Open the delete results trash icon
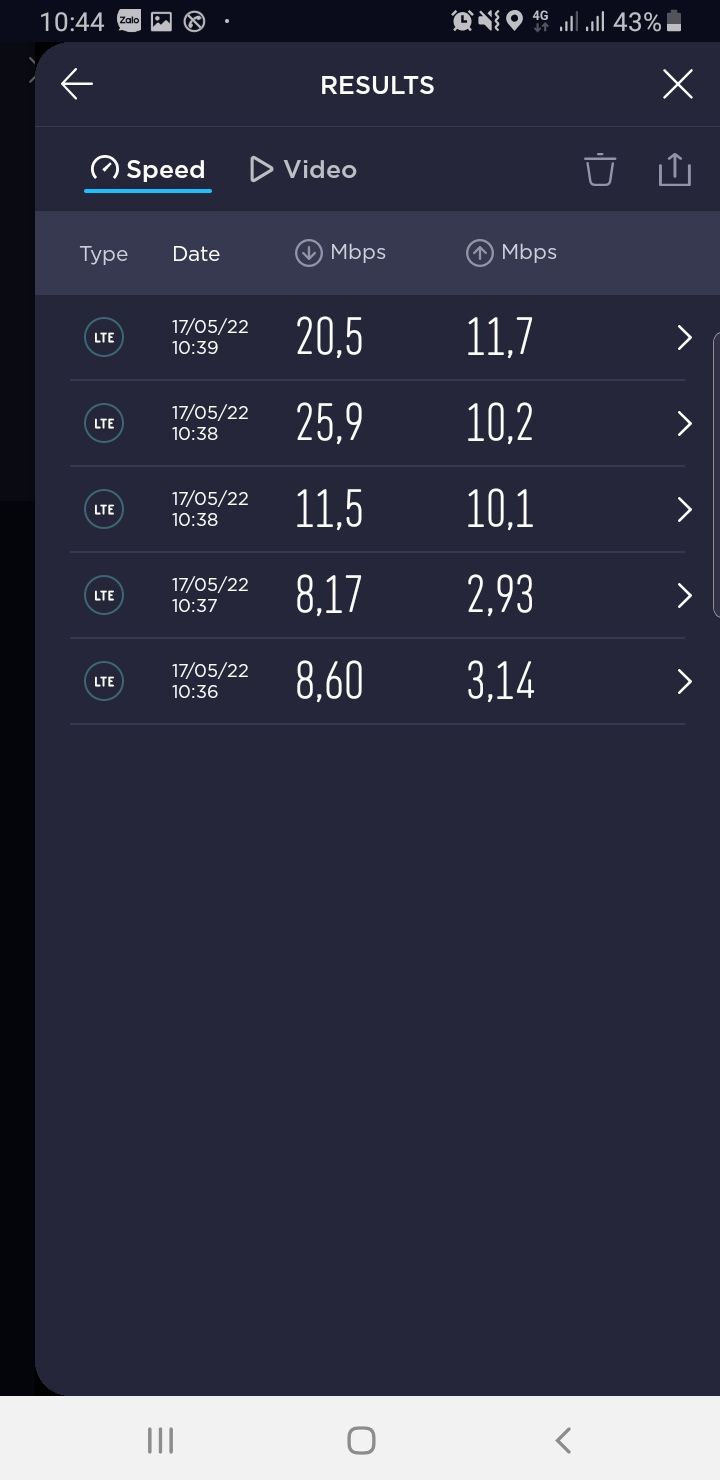 599,169
